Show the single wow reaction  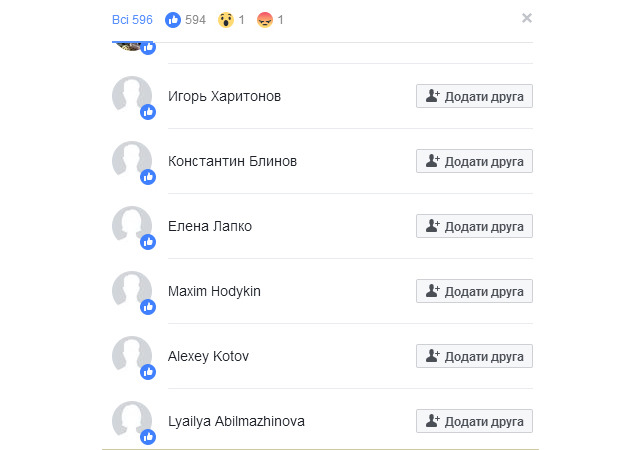(231, 19)
